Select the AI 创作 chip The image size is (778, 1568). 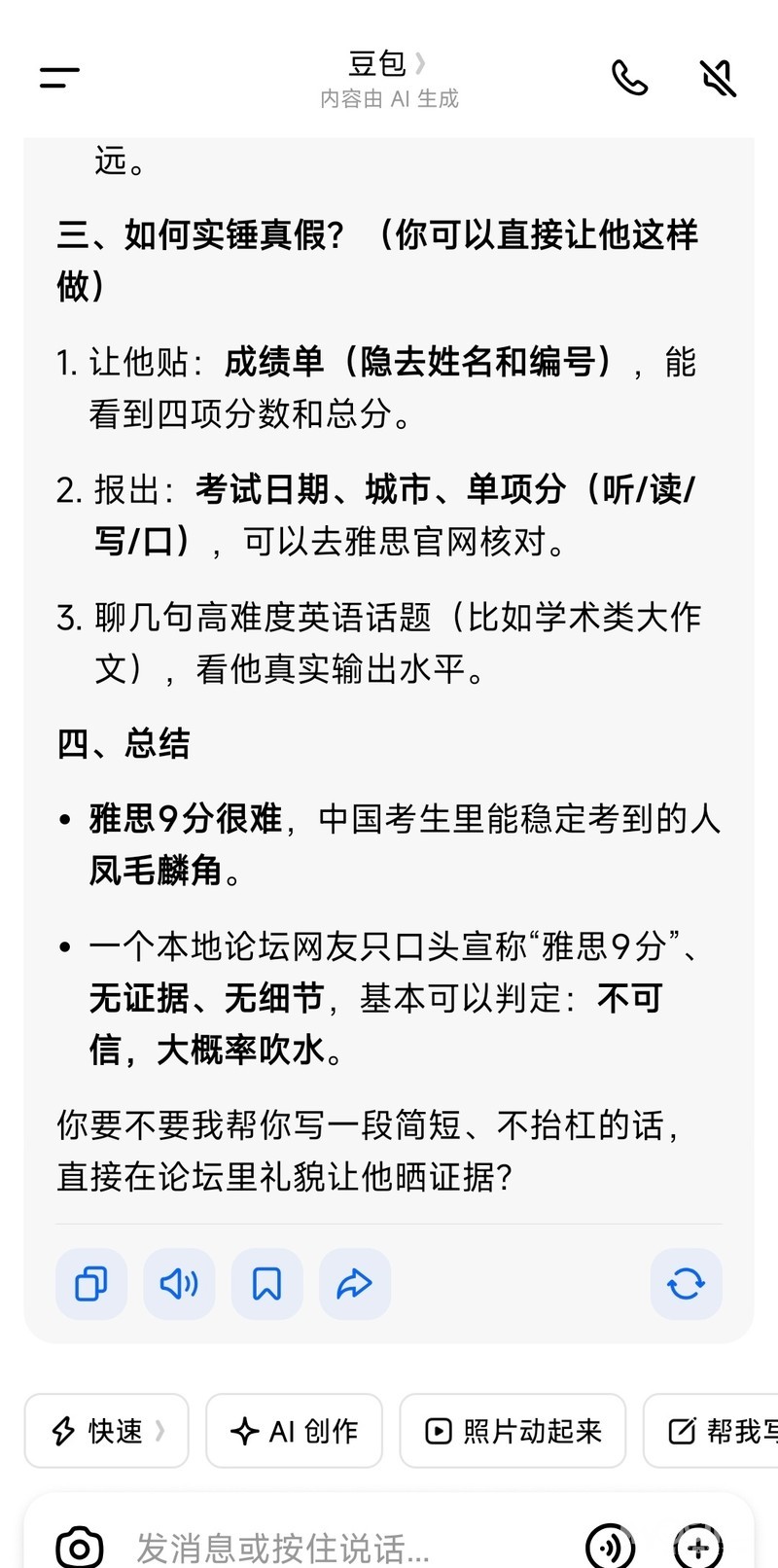click(295, 1431)
